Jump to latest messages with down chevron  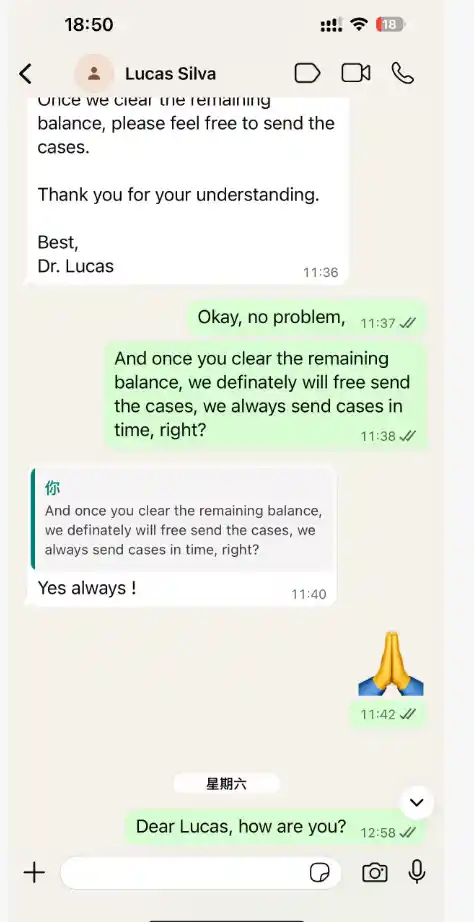417,803
